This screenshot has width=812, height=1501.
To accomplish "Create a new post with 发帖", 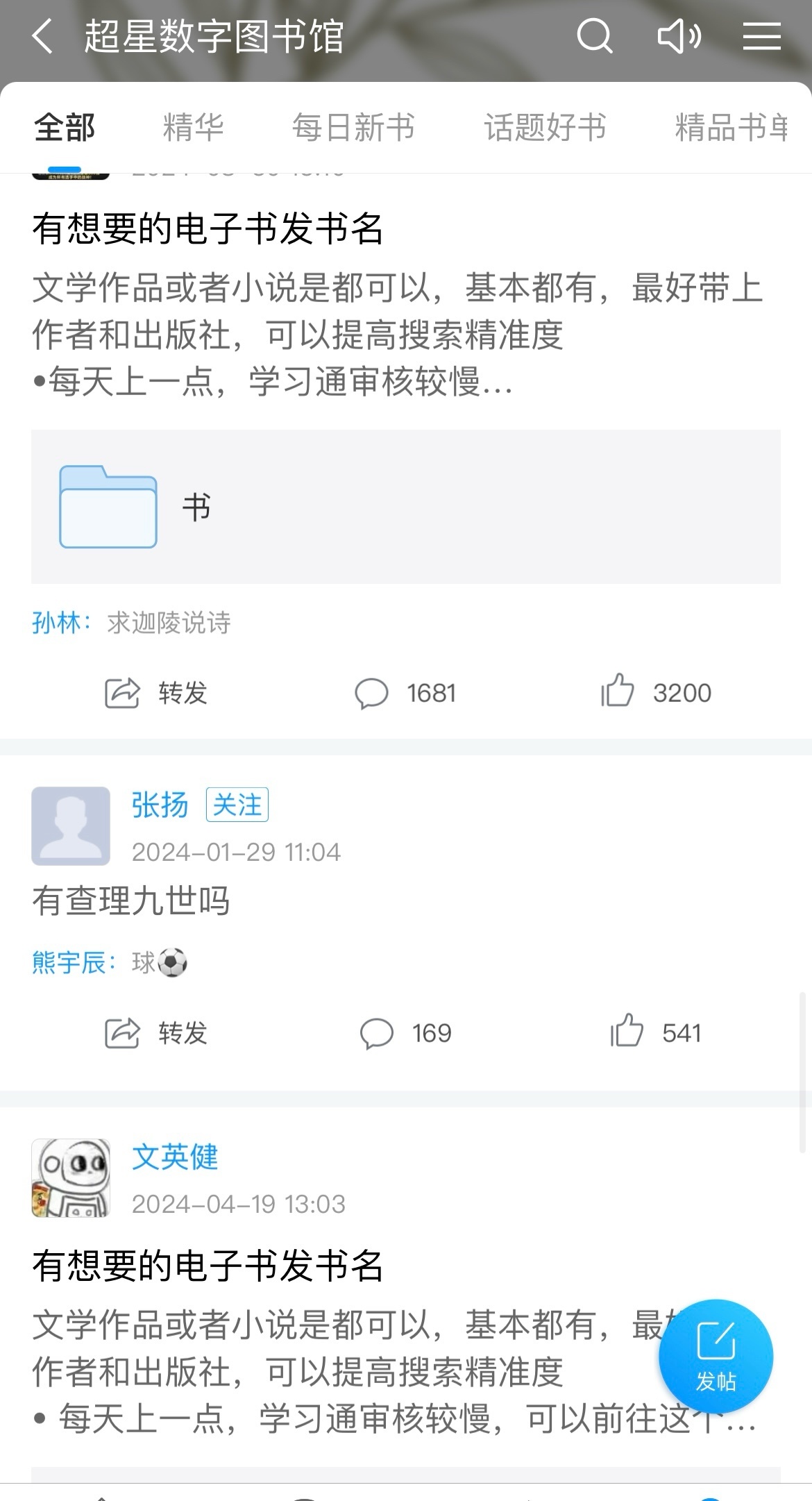I will (x=716, y=1356).
